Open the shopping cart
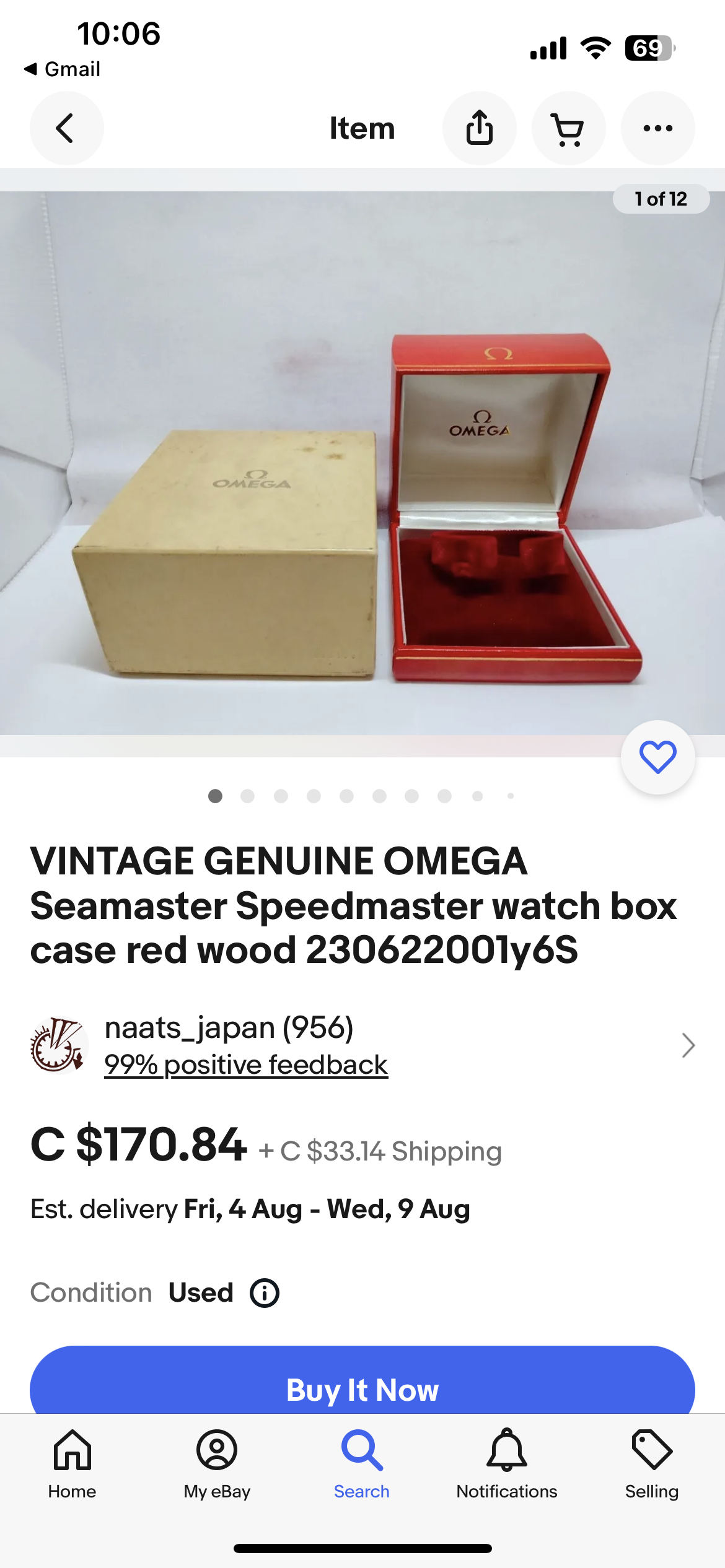This screenshot has height=1568, width=725. pyautogui.click(x=568, y=128)
